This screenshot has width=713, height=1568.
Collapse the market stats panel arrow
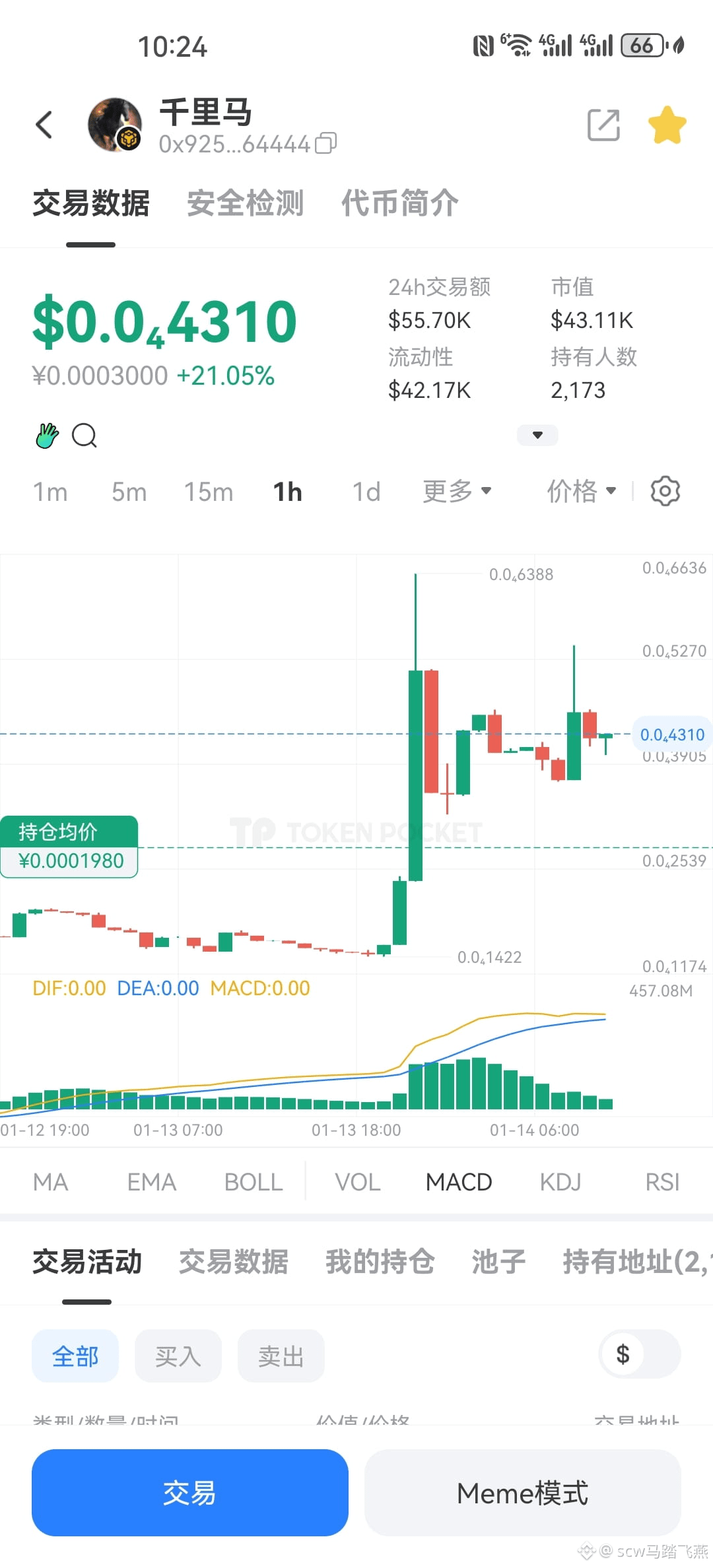coord(537,435)
